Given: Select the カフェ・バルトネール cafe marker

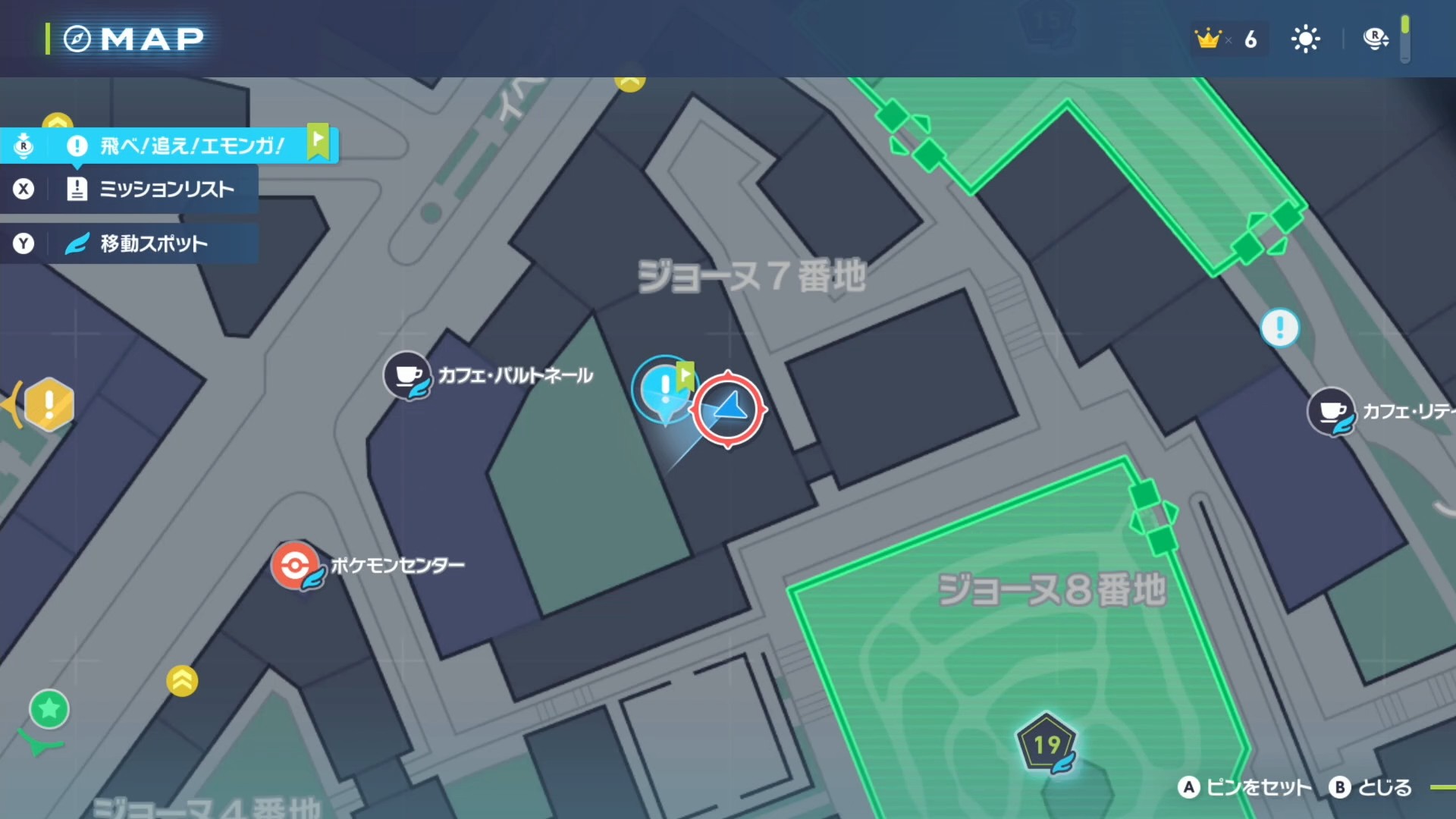Looking at the screenshot, I should coord(407,375).
